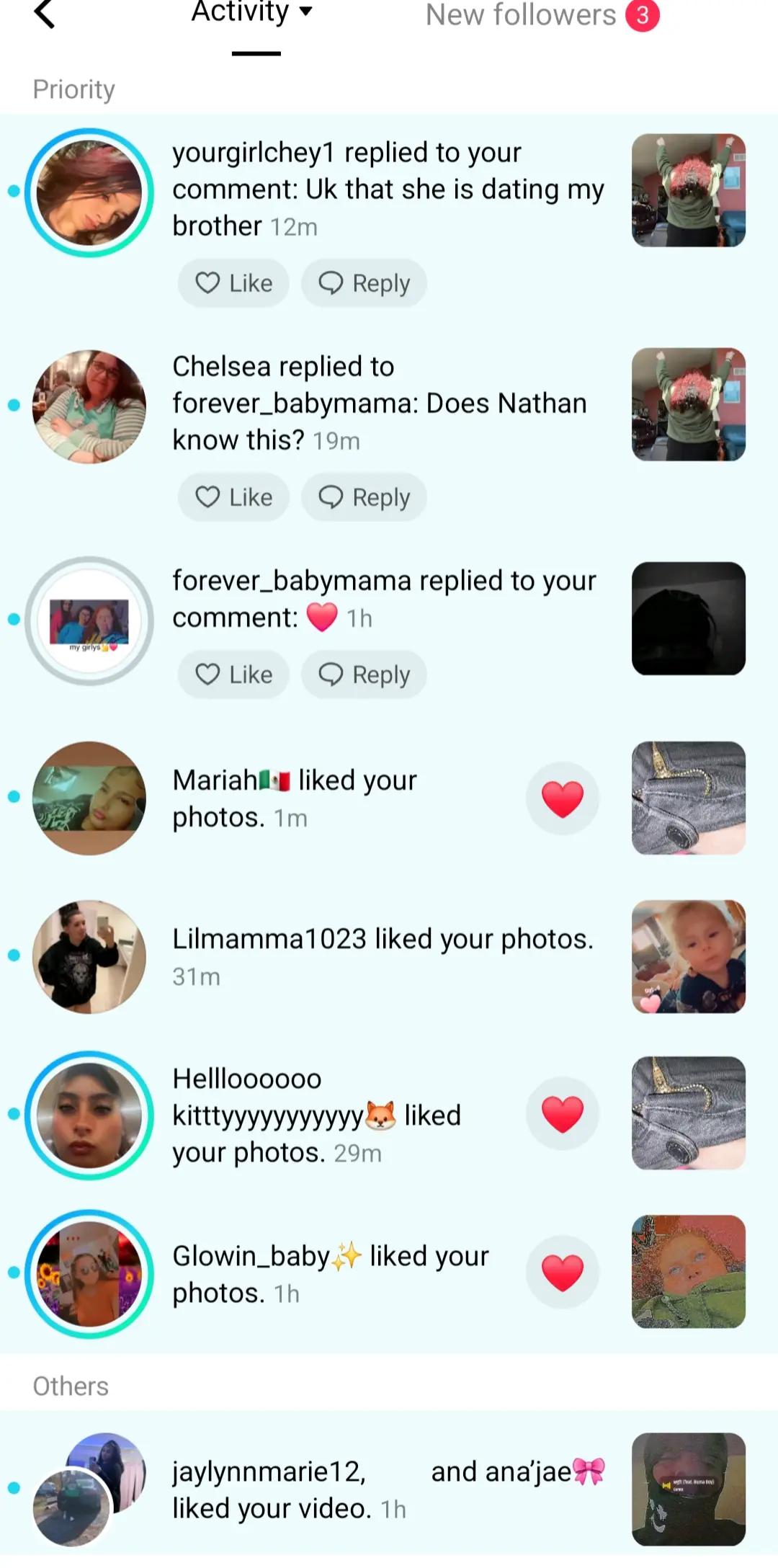Screen dimensions: 778x1568
Task: Like yourgirlchey1's reply
Action: coord(233,283)
